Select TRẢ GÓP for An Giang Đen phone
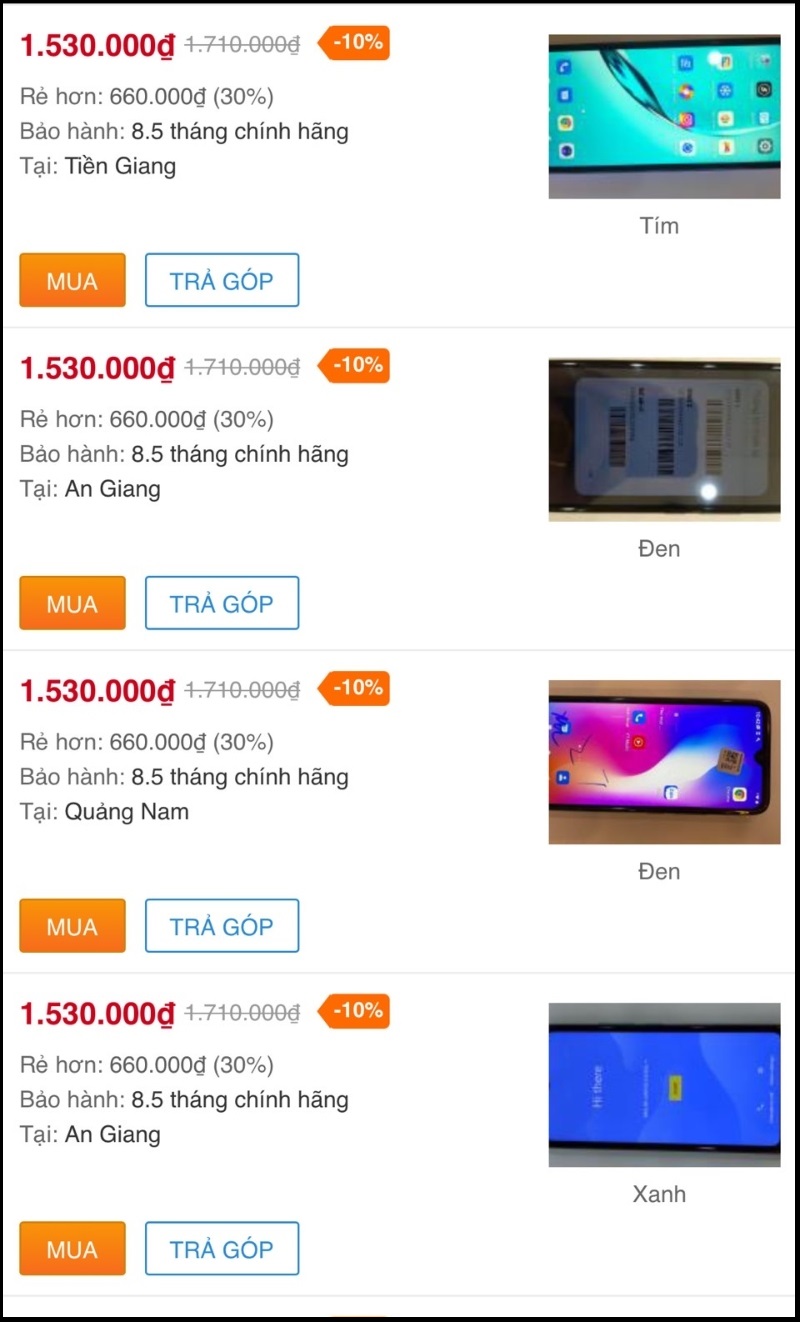The height and width of the screenshot is (1322, 800). (221, 603)
